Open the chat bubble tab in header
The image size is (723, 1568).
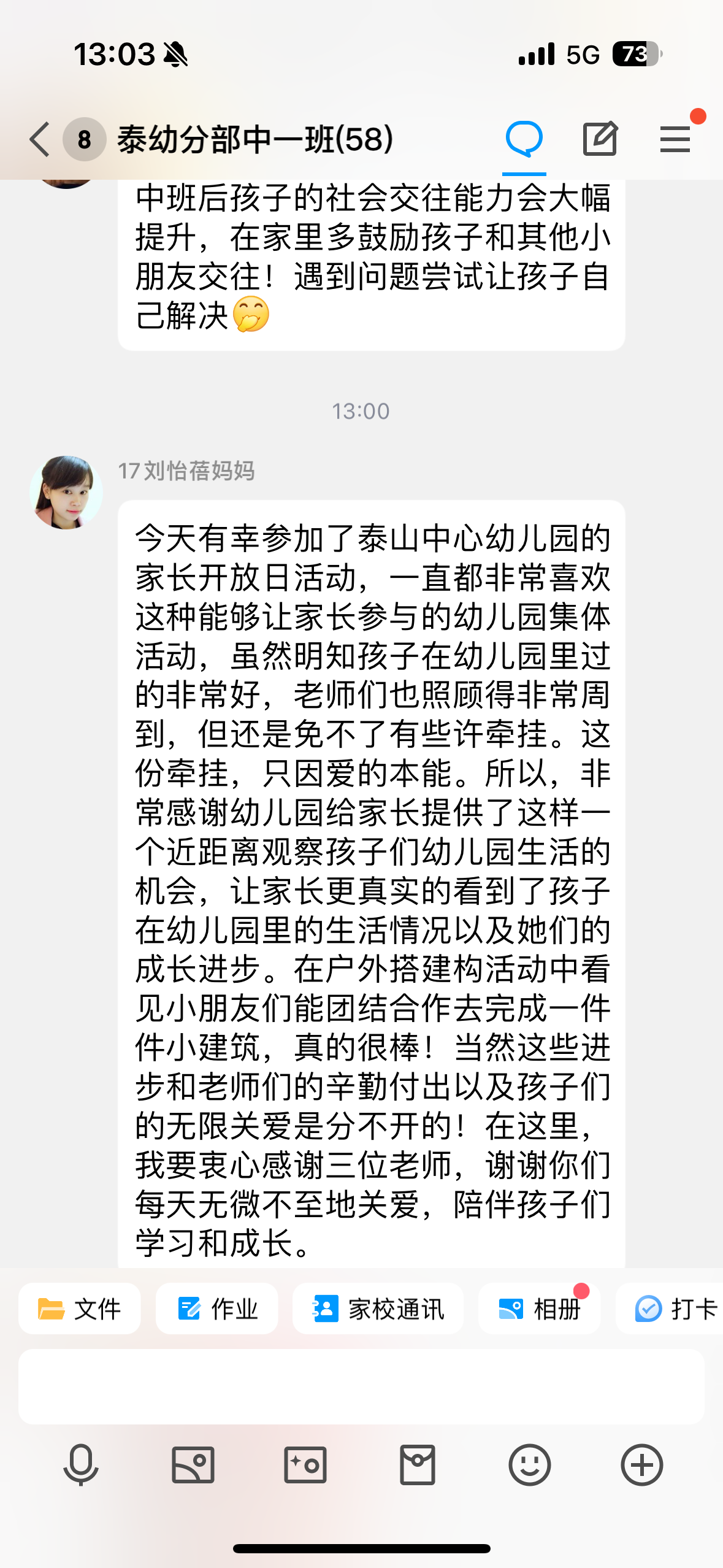tap(524, 139)
